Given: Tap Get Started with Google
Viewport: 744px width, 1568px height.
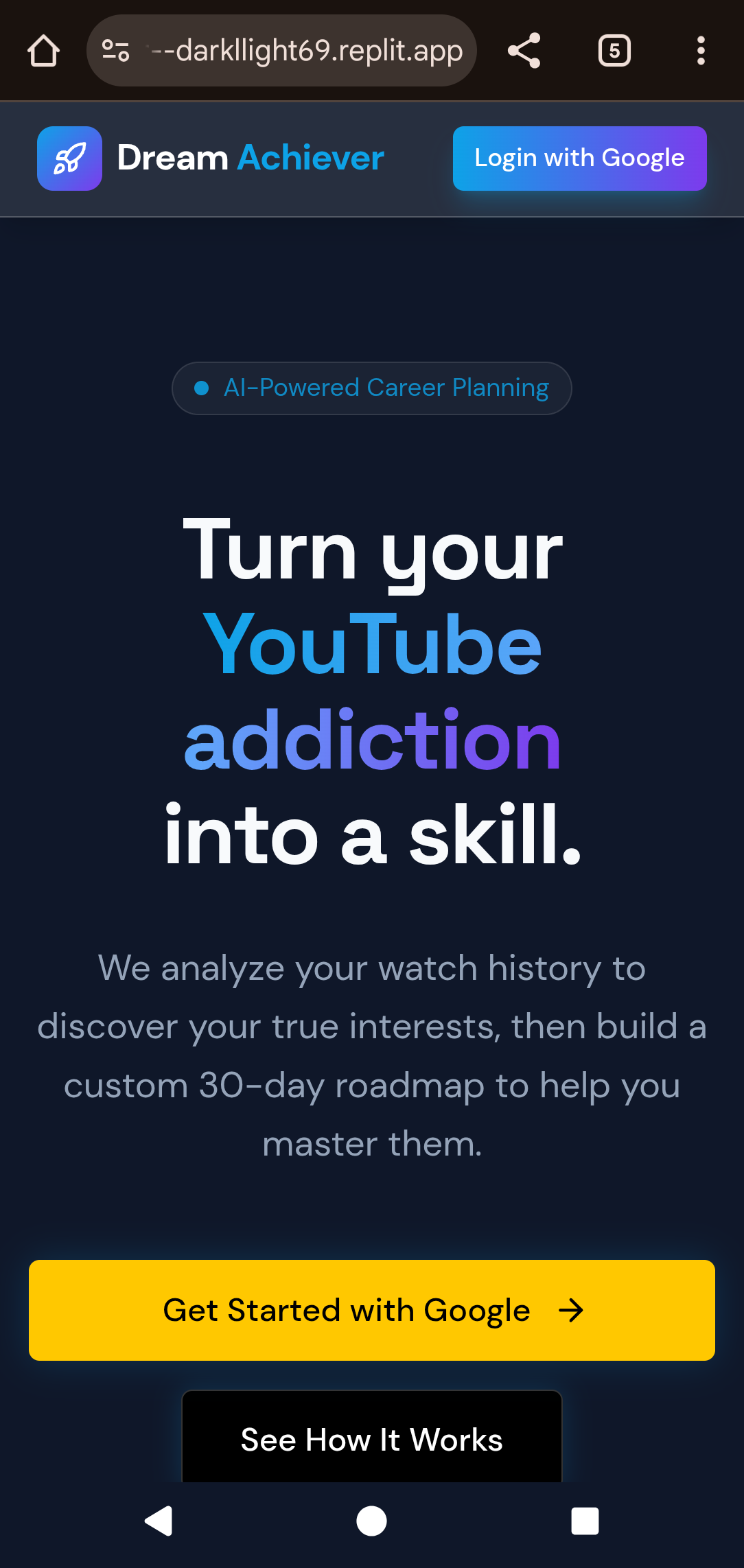Looking at the screenshot, I should pos(371,1310).
